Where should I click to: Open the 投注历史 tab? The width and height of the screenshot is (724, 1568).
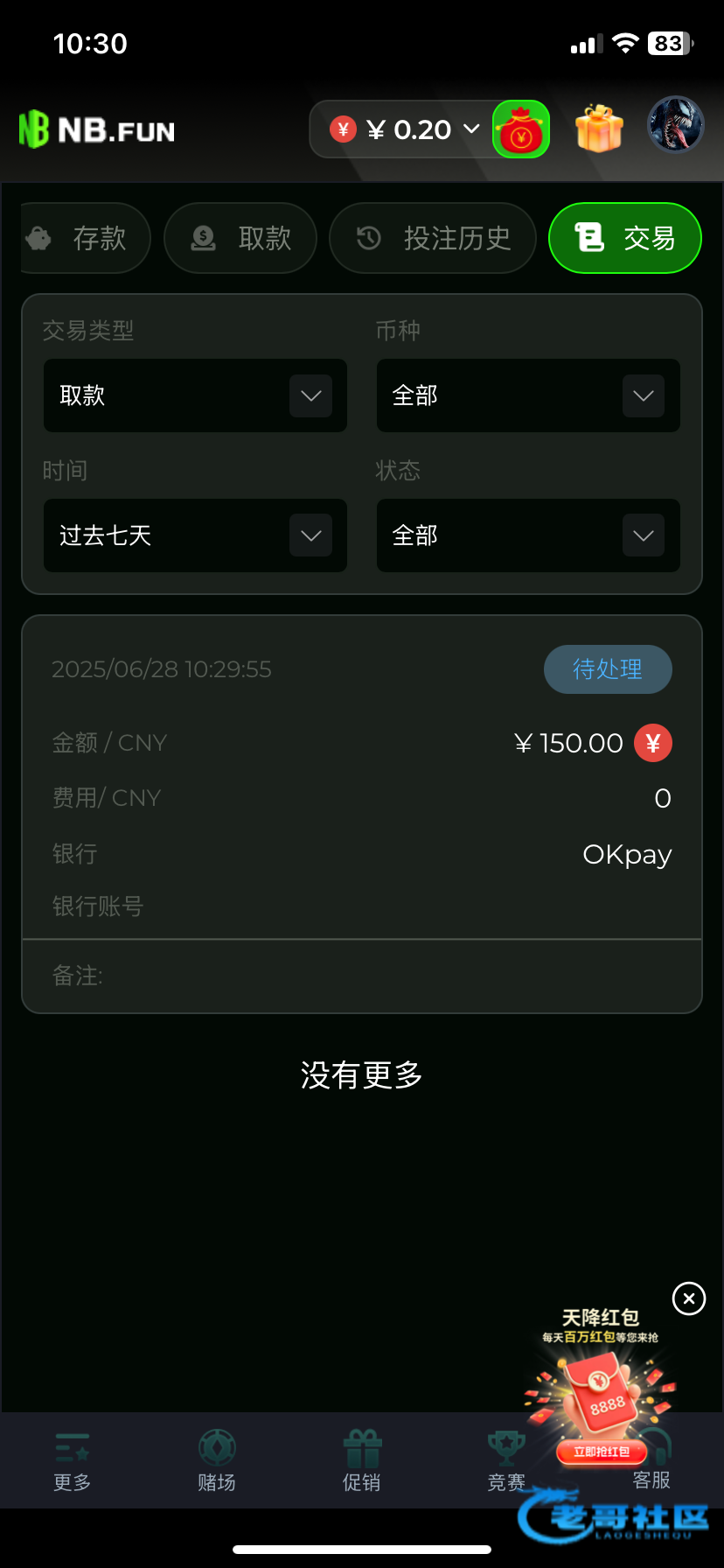433,238
